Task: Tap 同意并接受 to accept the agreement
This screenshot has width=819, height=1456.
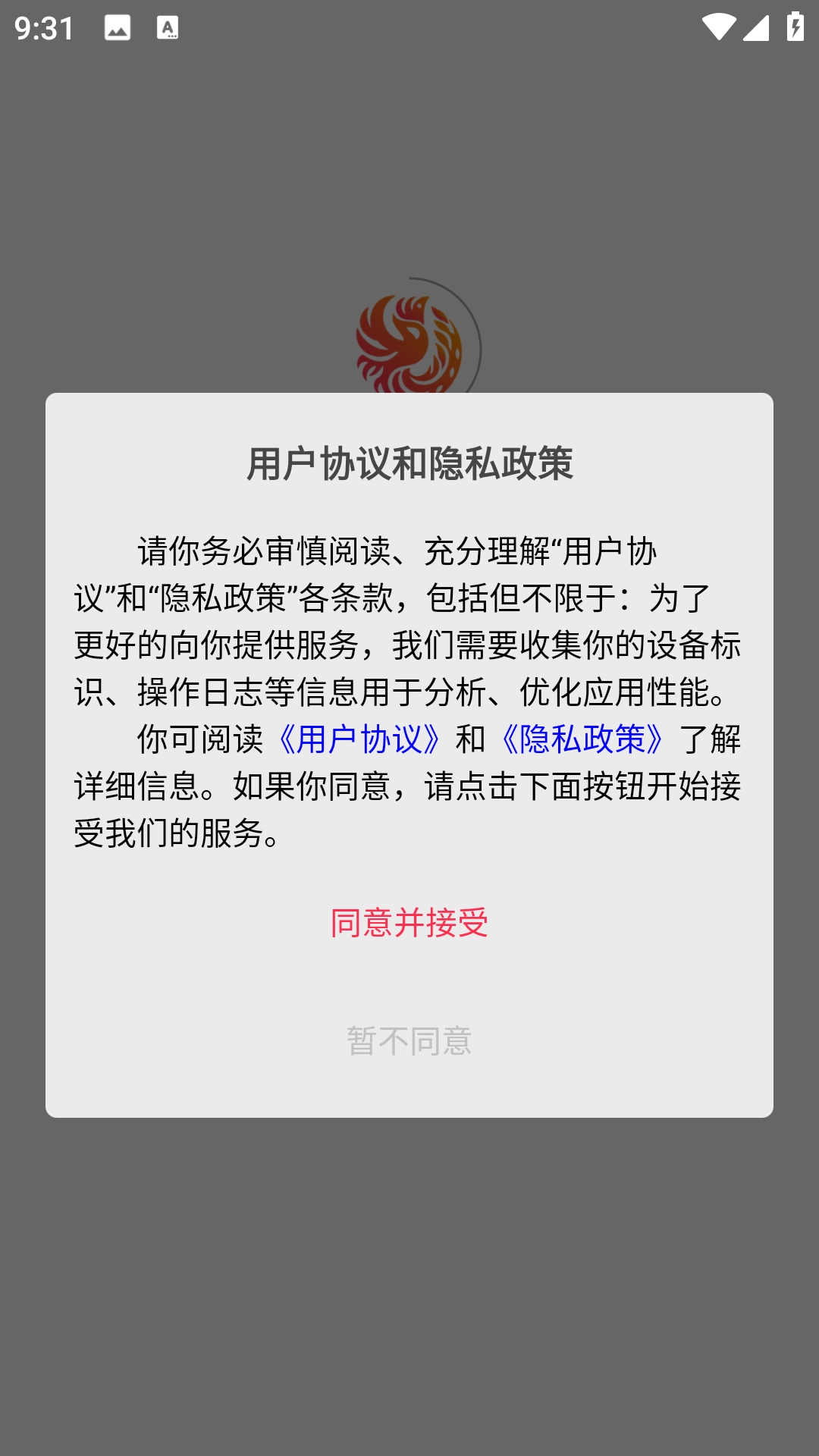Action: [x=409, y=923]
